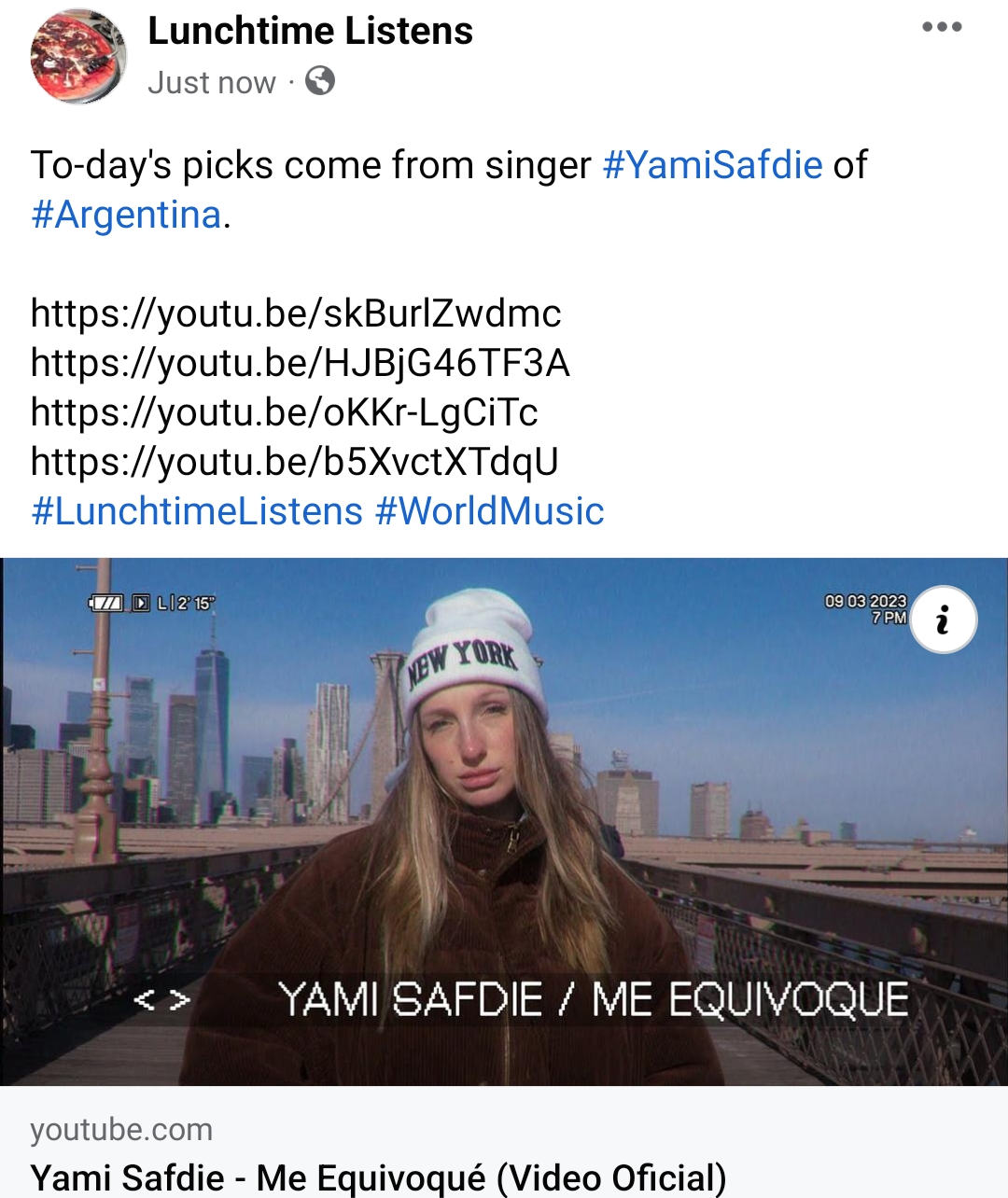
Task: Open the #YamiSafdie hashtag
Action: tap(713, 165)
